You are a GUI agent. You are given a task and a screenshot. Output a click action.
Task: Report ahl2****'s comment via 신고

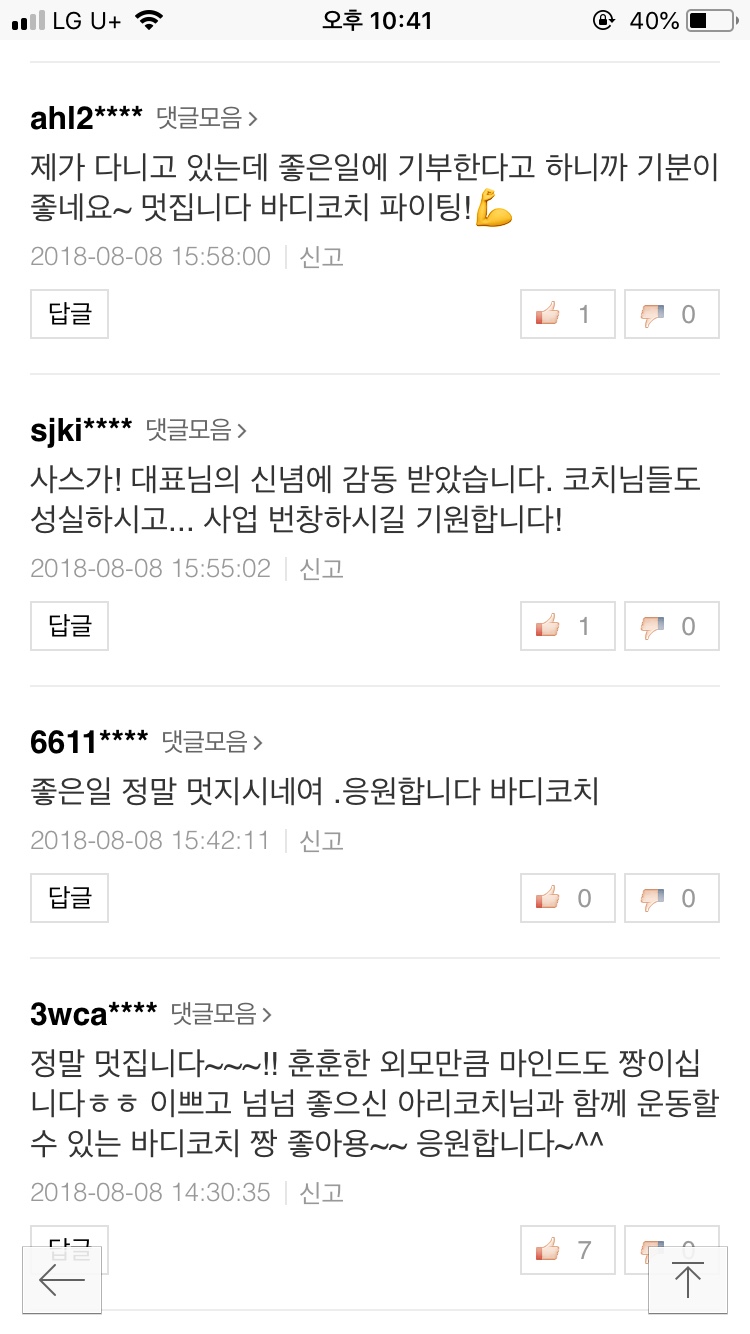click(x=322, y=257)
